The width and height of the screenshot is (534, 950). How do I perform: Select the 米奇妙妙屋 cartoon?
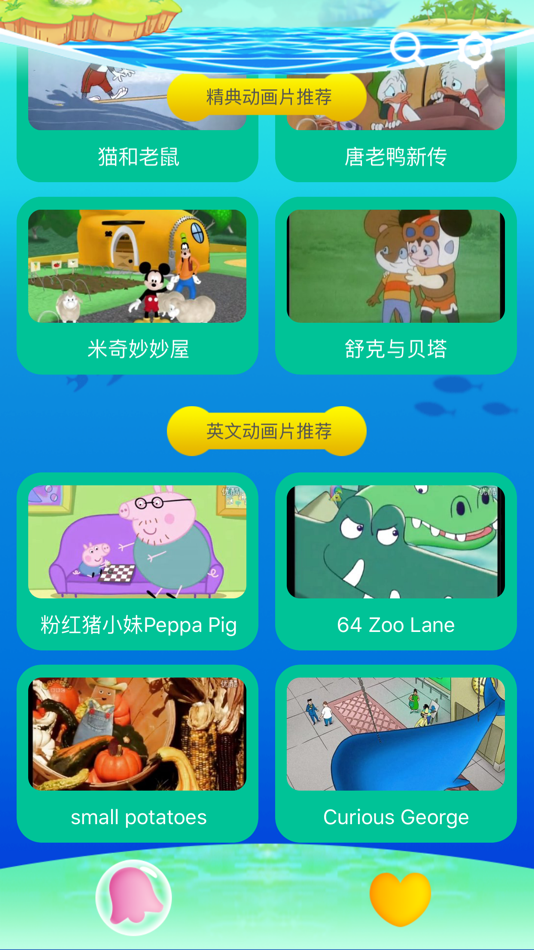[x=138, y=285]
